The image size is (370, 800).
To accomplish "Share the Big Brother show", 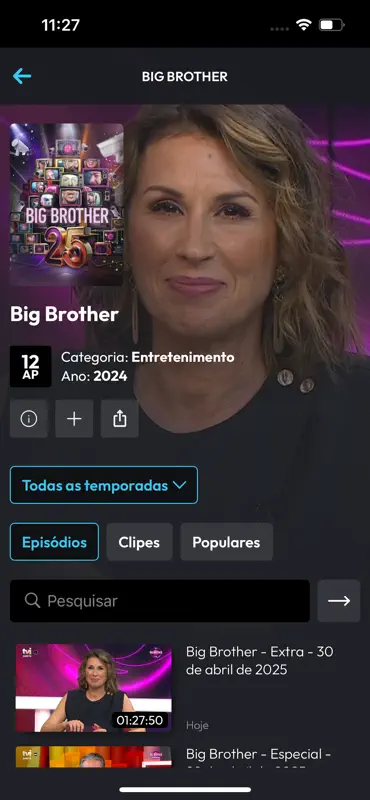I will 119,419.
